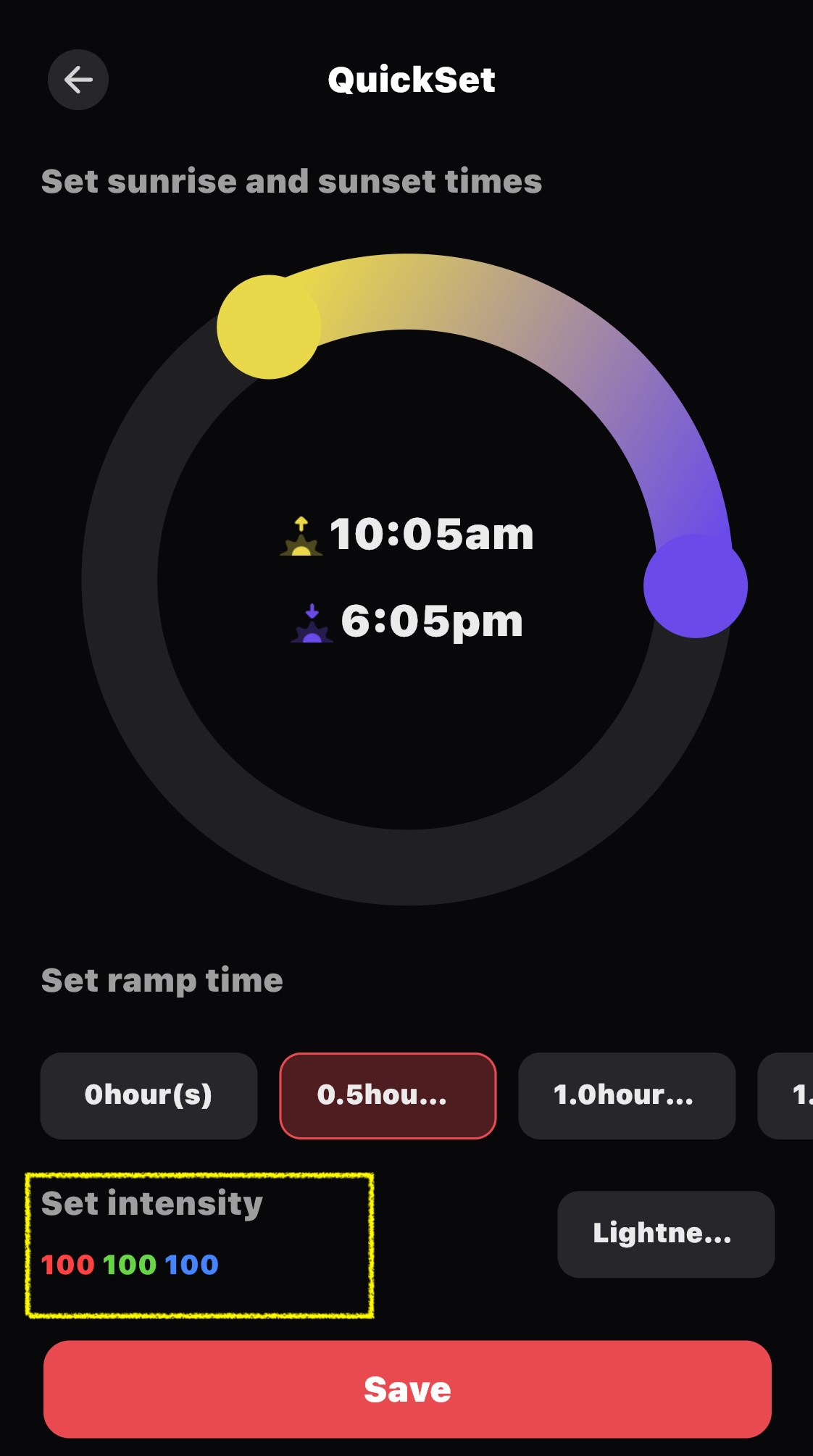This screenshot has height=1456, width=813.
Task: Tap the yellow sunrise handle on dial
Action: pos(269,327)
